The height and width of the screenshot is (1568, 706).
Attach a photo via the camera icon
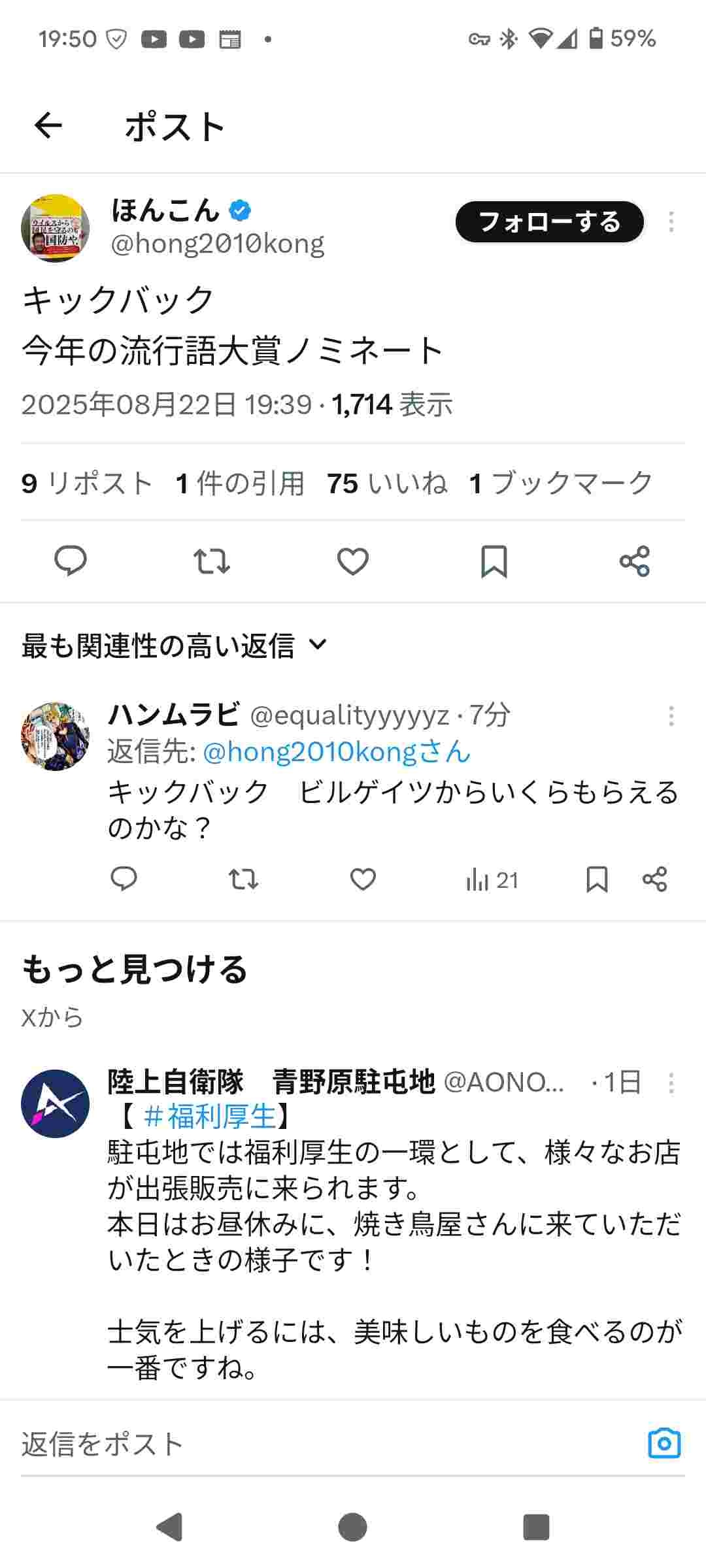click(x=664, y=1443)
